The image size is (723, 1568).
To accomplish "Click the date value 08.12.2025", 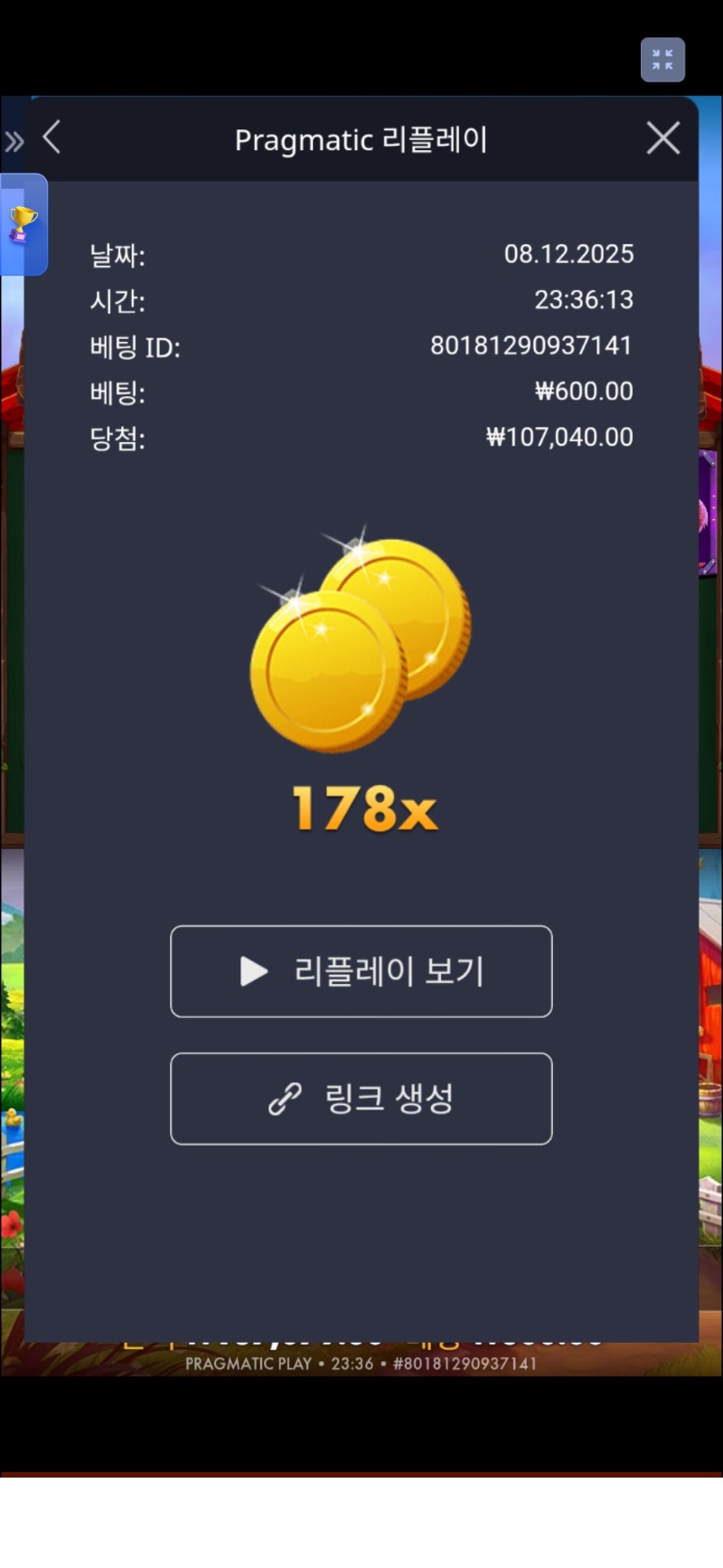I will click(x=570, y=254).
